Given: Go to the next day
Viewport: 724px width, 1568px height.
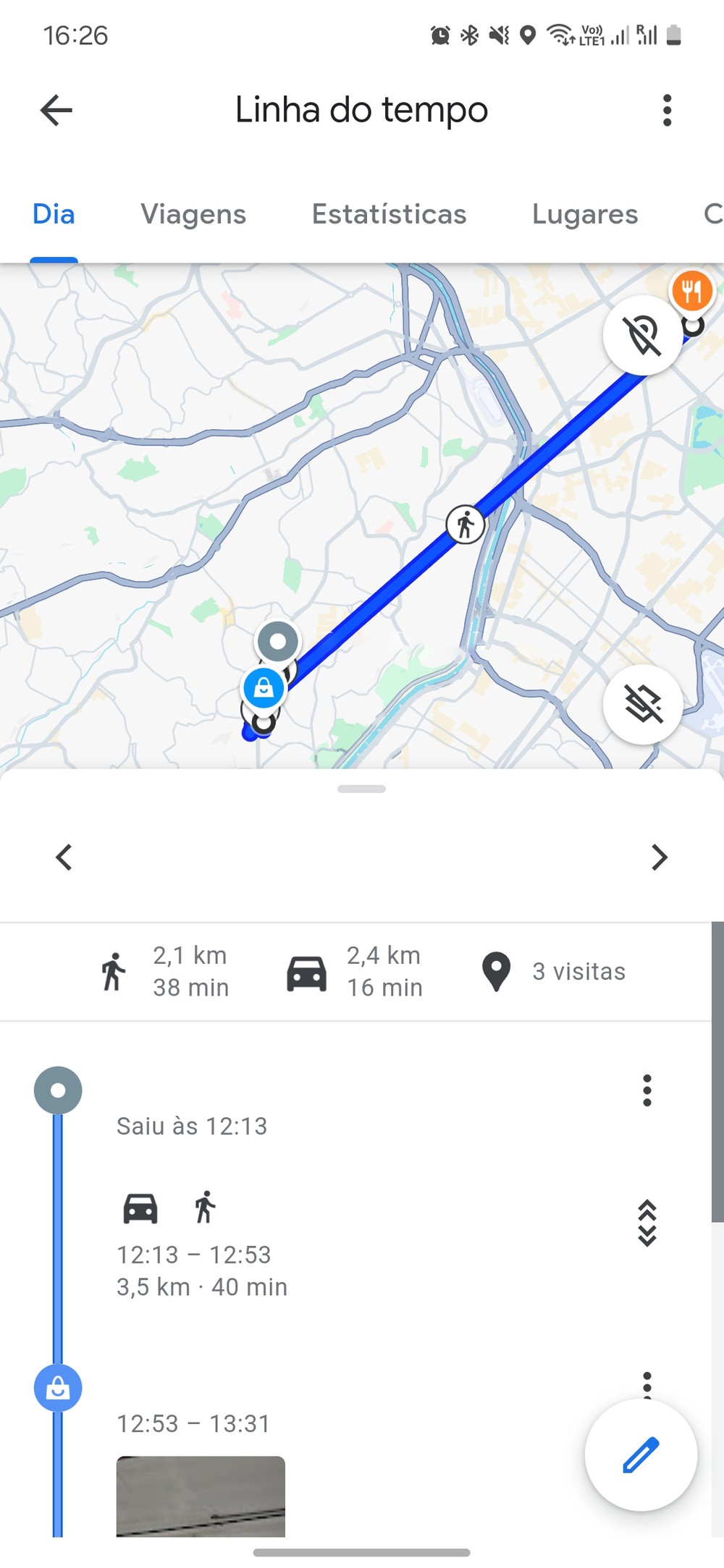Looking at the screenshot, I should coord(659,857).
